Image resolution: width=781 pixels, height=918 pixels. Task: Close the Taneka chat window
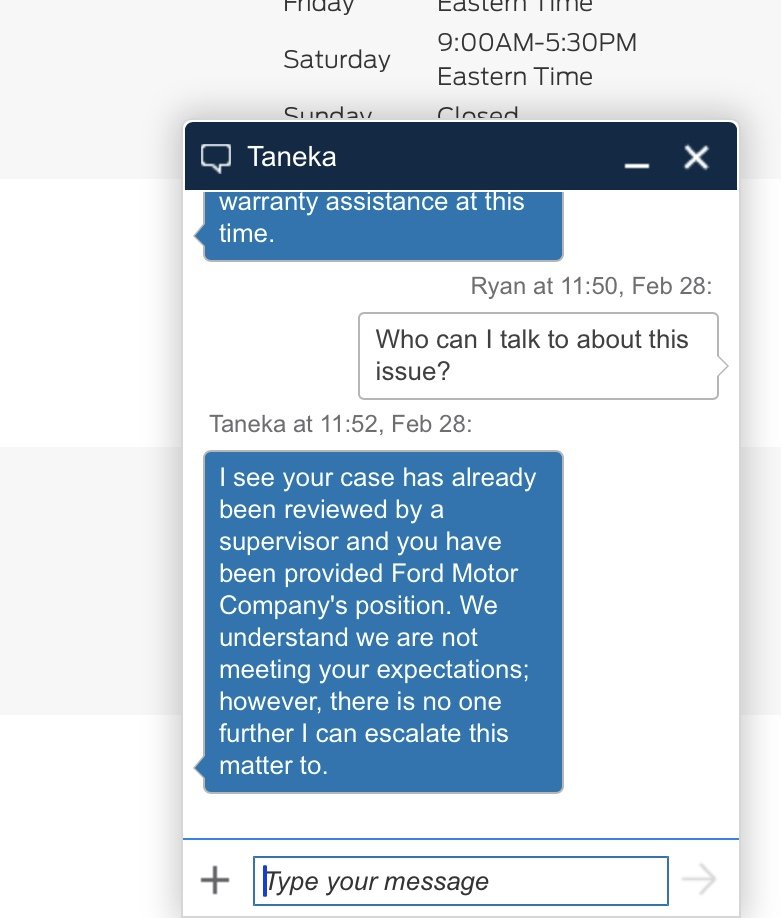[x=696, y=157]
